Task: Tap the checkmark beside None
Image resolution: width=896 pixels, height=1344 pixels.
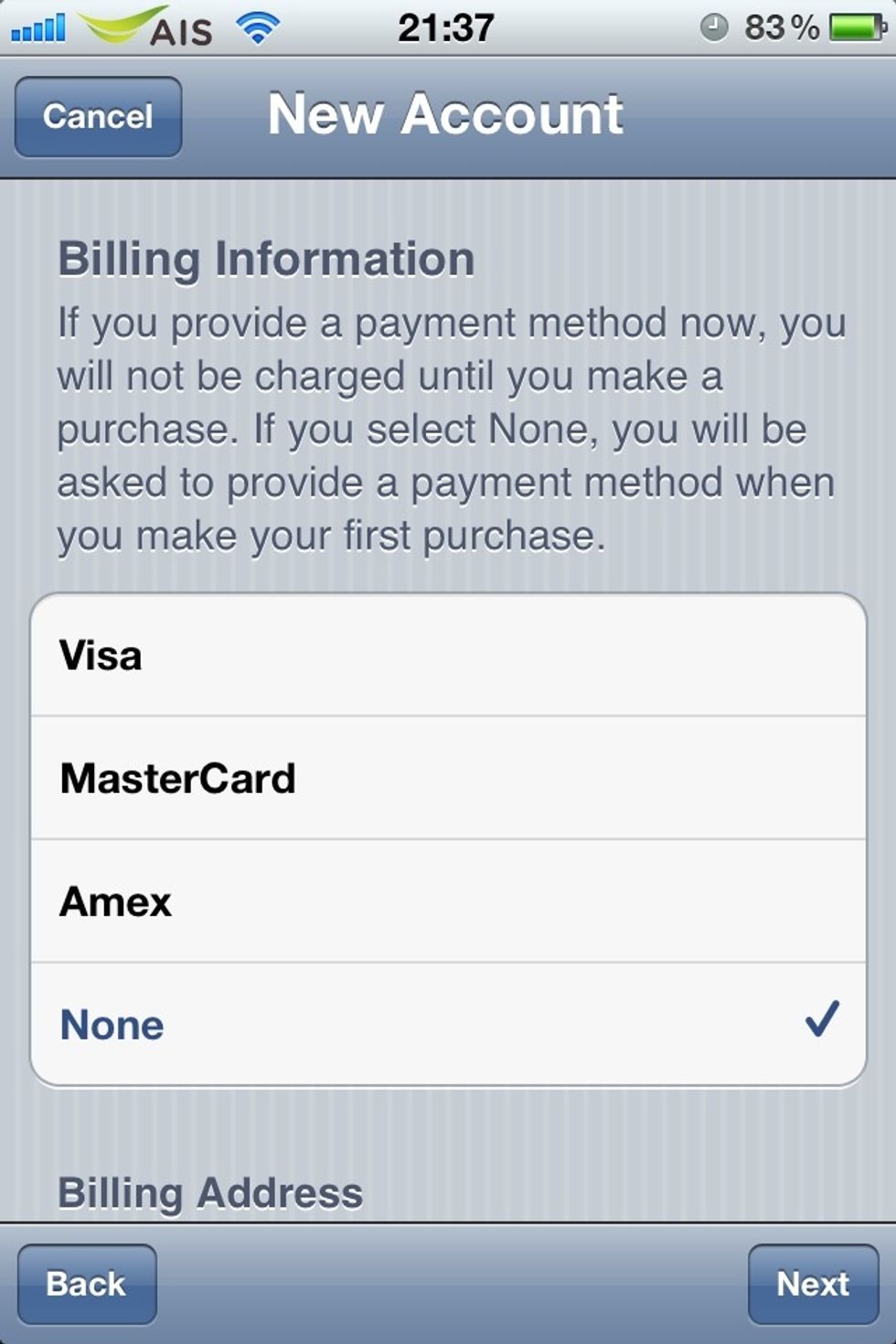Action: point(822,1017)
